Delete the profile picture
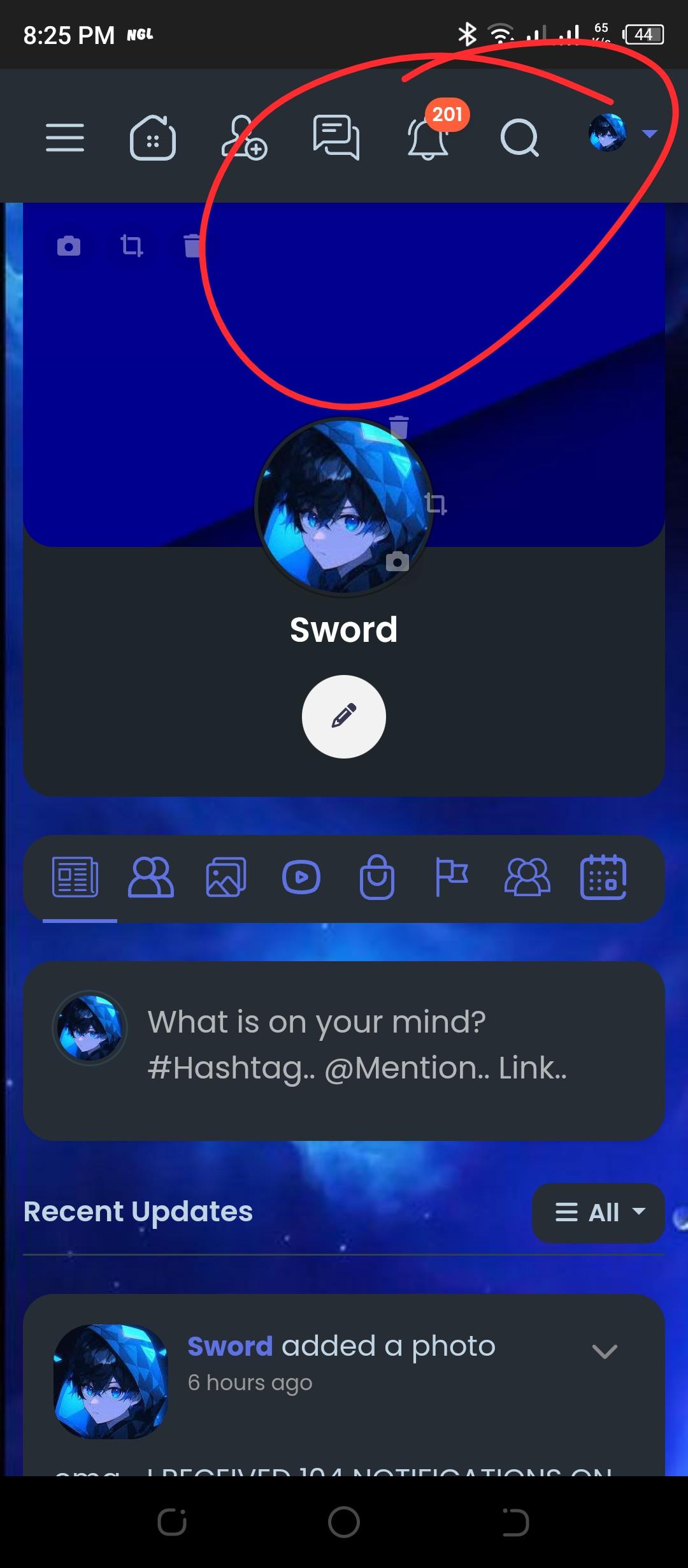Viewport: 688px width, 1568px height. 399,426
